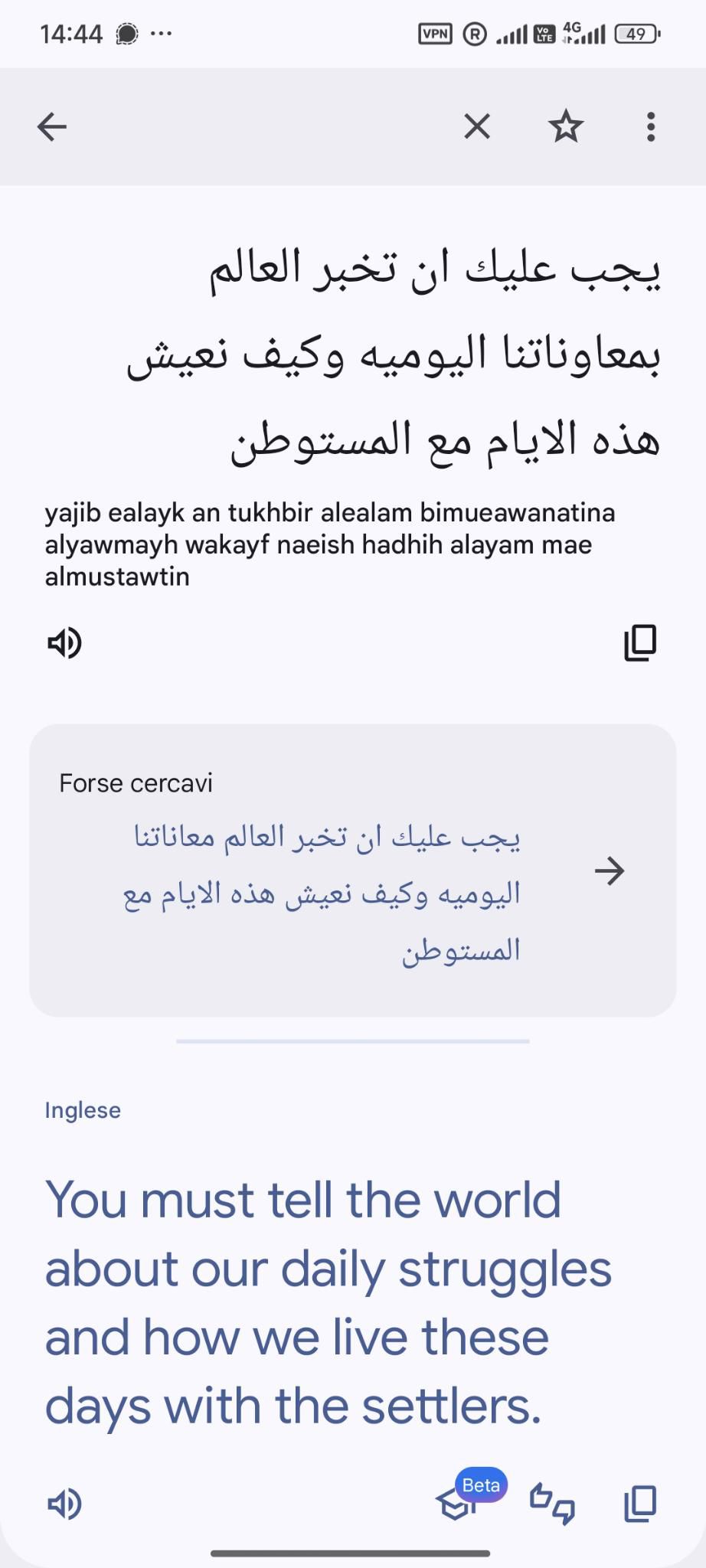The width and height of the screenshot is (706, 1568).
Task: Clear the entered text with X
Action: (x=477, y=126)
